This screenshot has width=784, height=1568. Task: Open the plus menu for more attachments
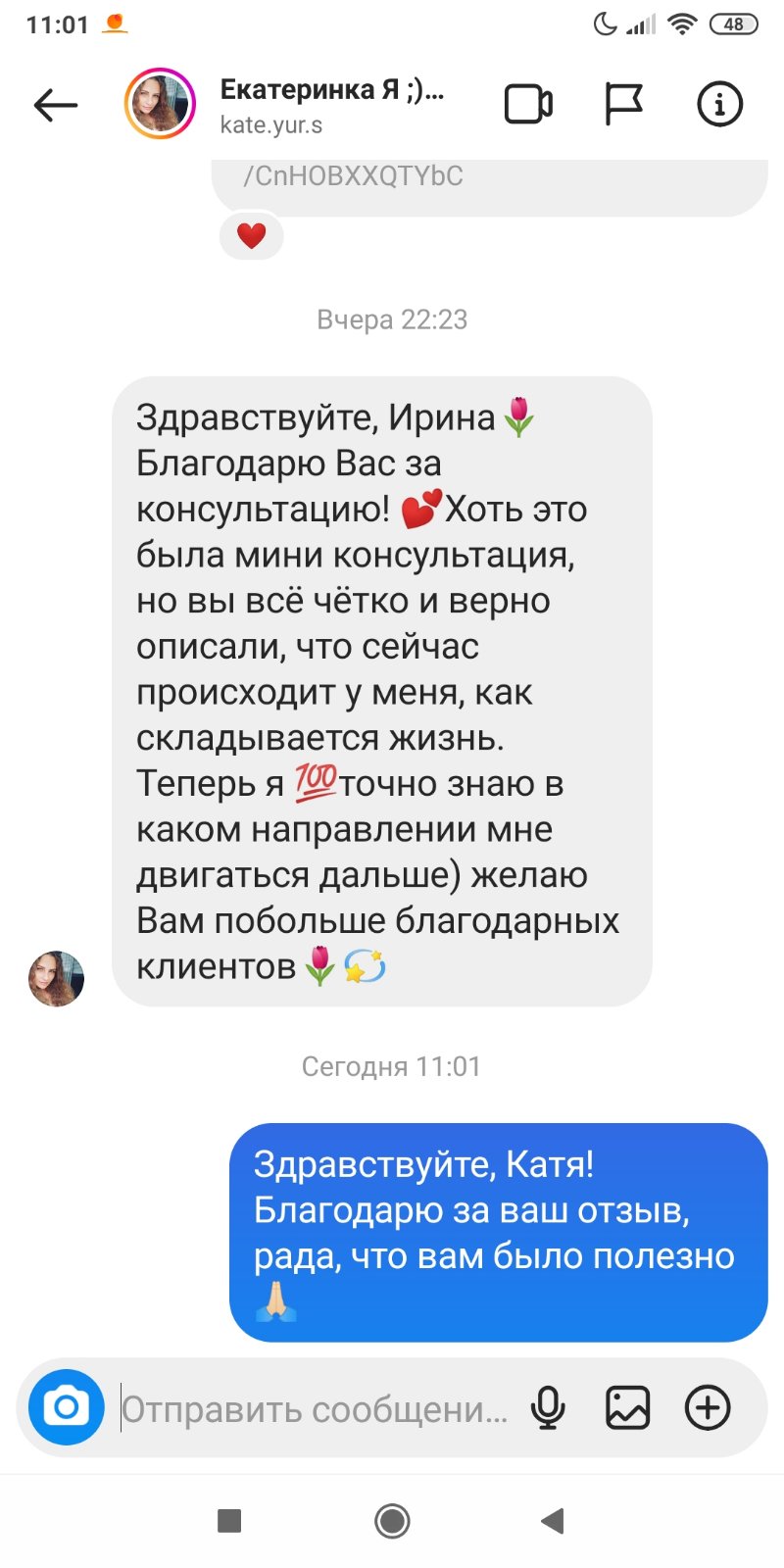pos(708,1408)
